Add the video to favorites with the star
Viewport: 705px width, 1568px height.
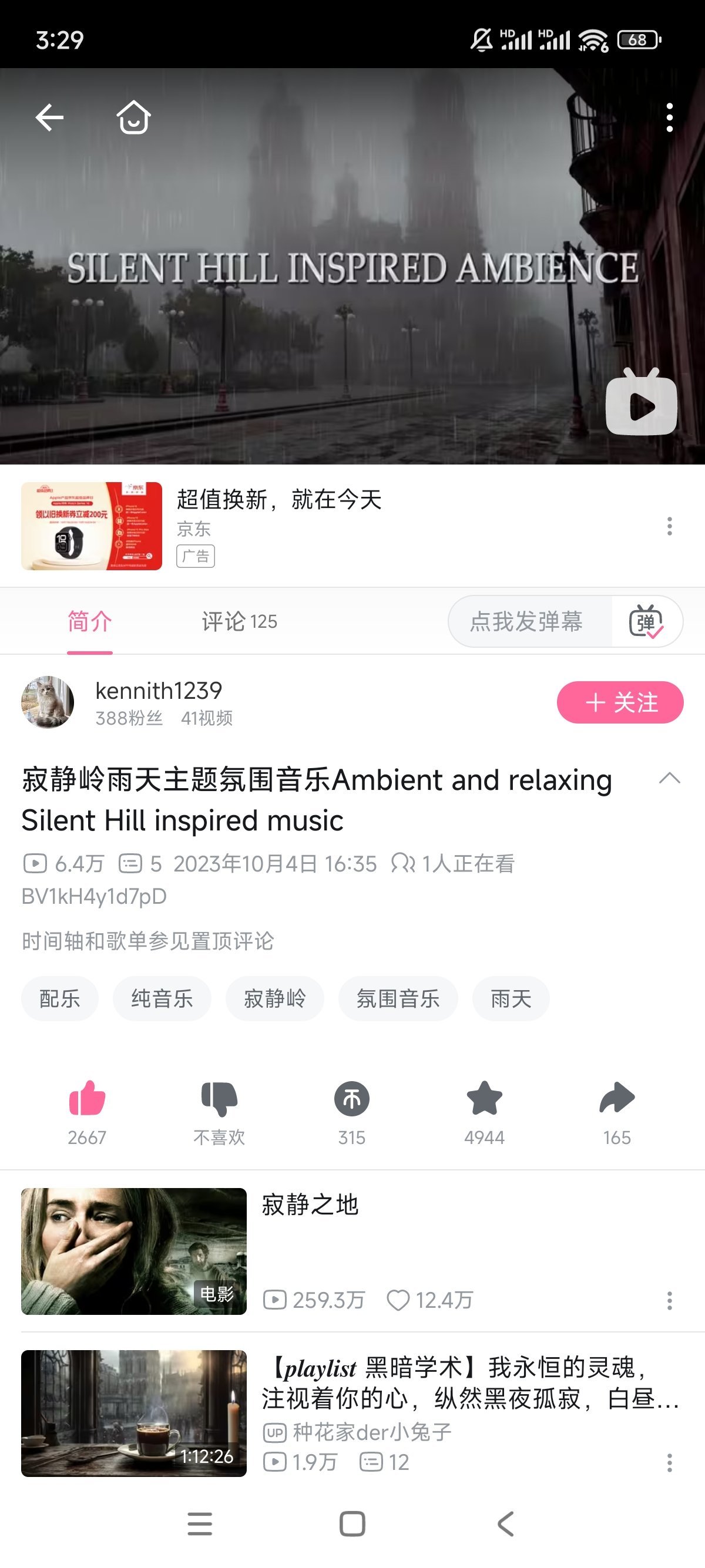[484, 1099]
